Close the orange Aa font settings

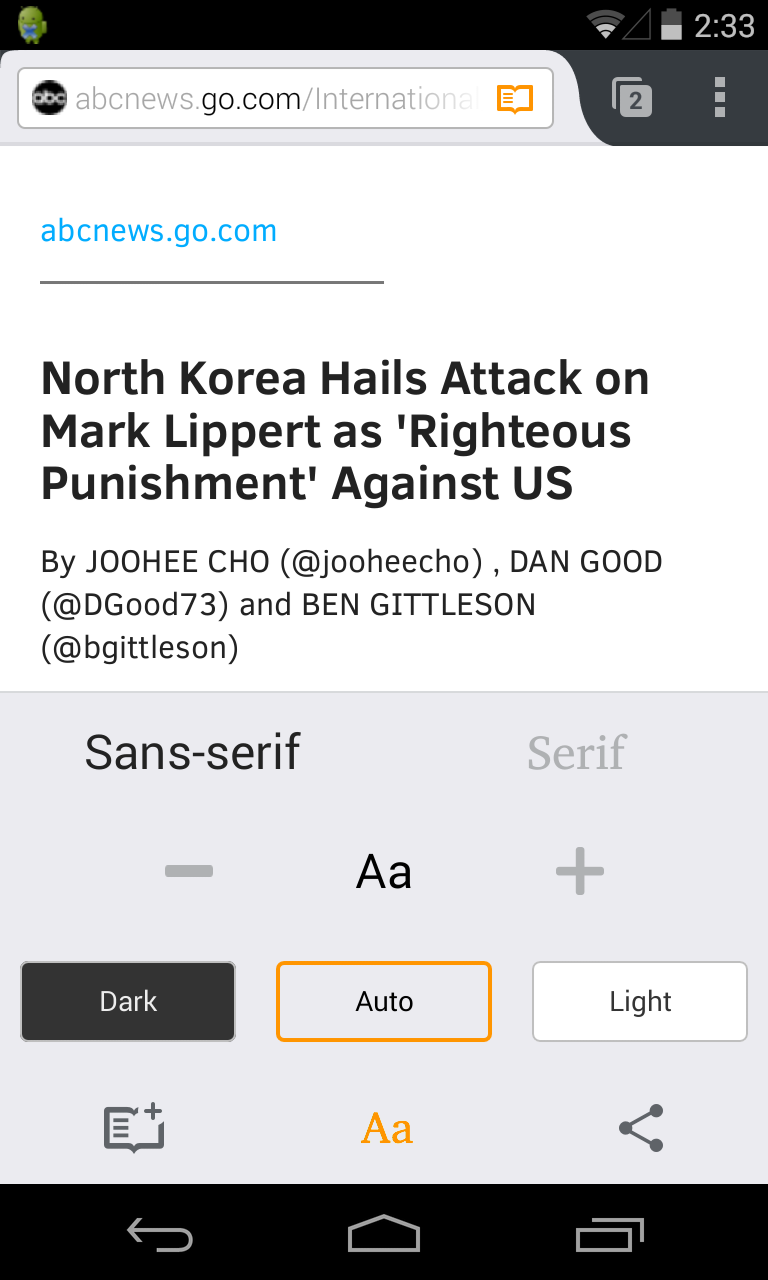(386, 1129)
